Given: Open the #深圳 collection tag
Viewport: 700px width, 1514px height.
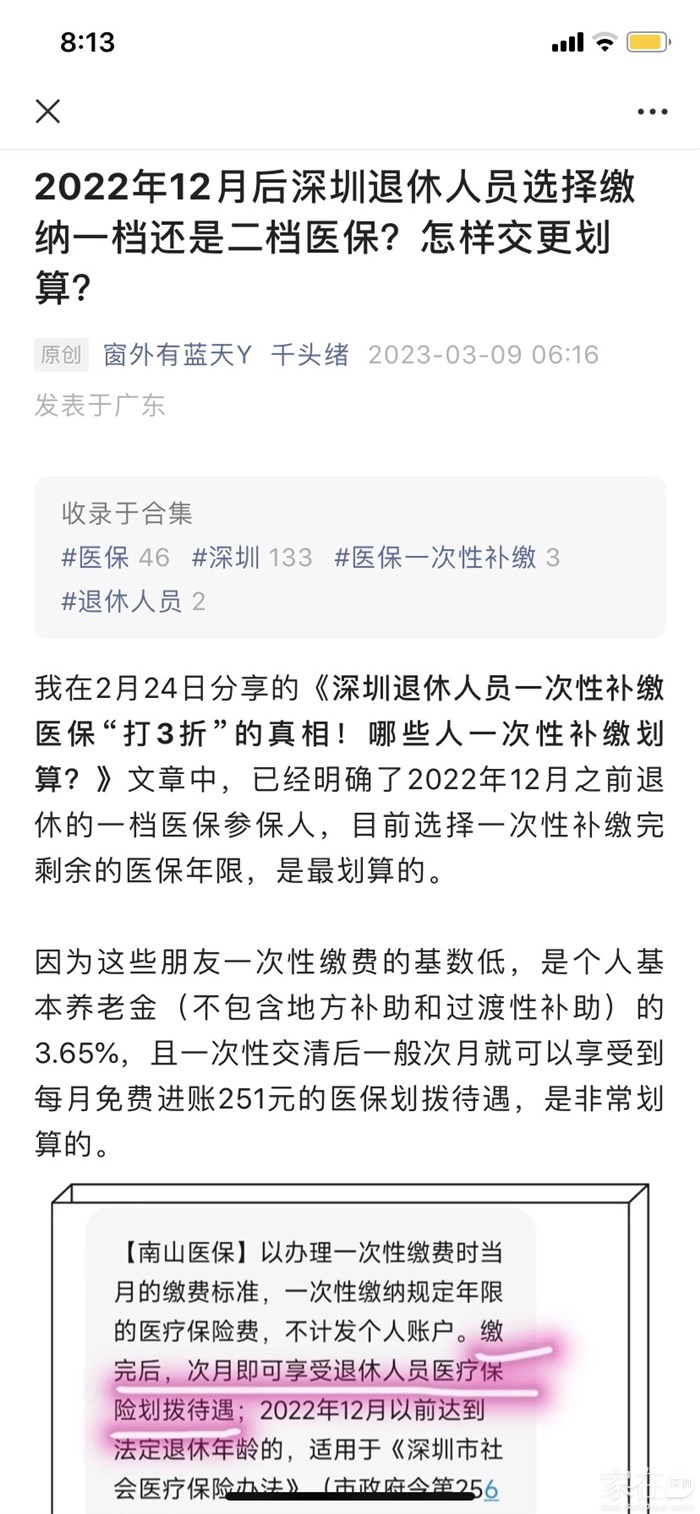Looking at the screenshot, I should point(252,557).
